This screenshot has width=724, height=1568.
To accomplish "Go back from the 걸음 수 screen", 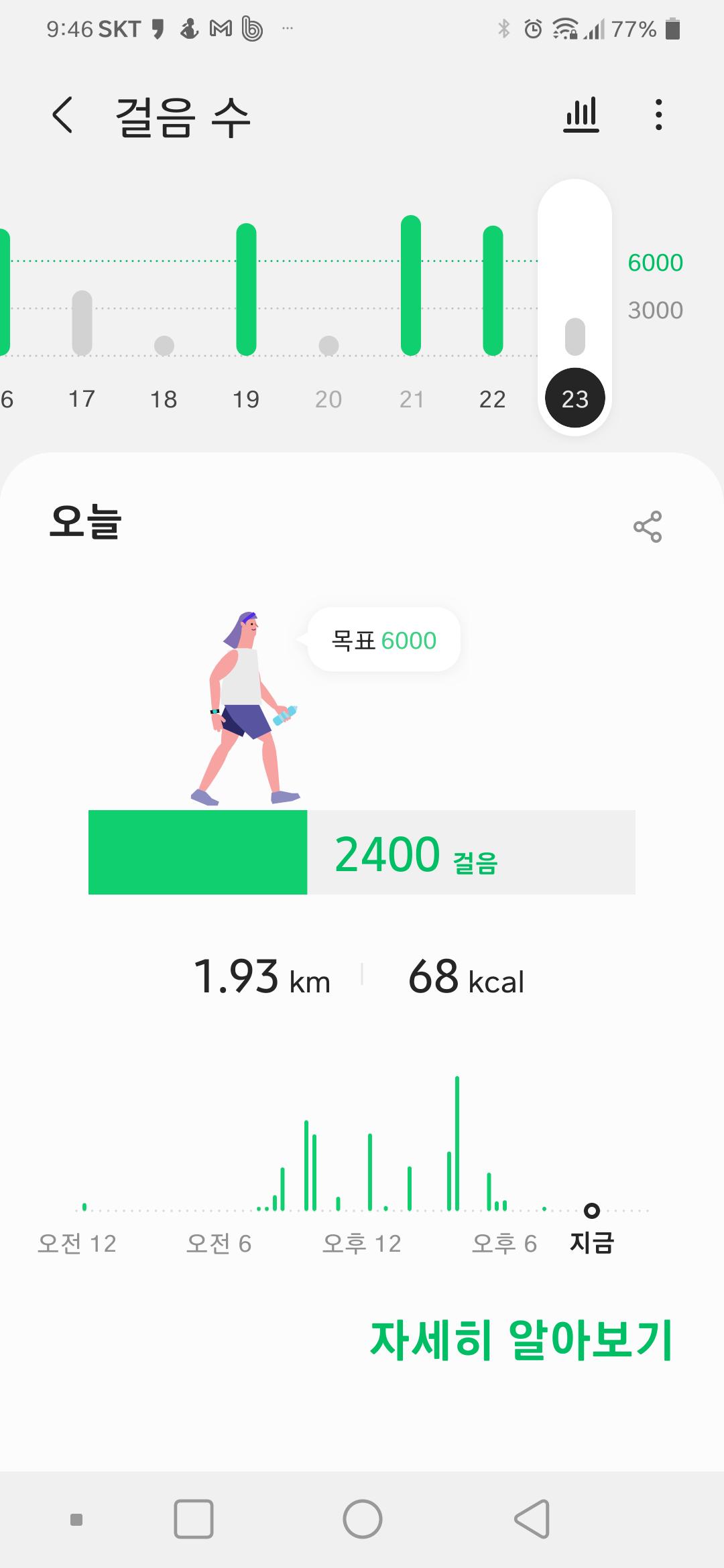I will point(62,115).
